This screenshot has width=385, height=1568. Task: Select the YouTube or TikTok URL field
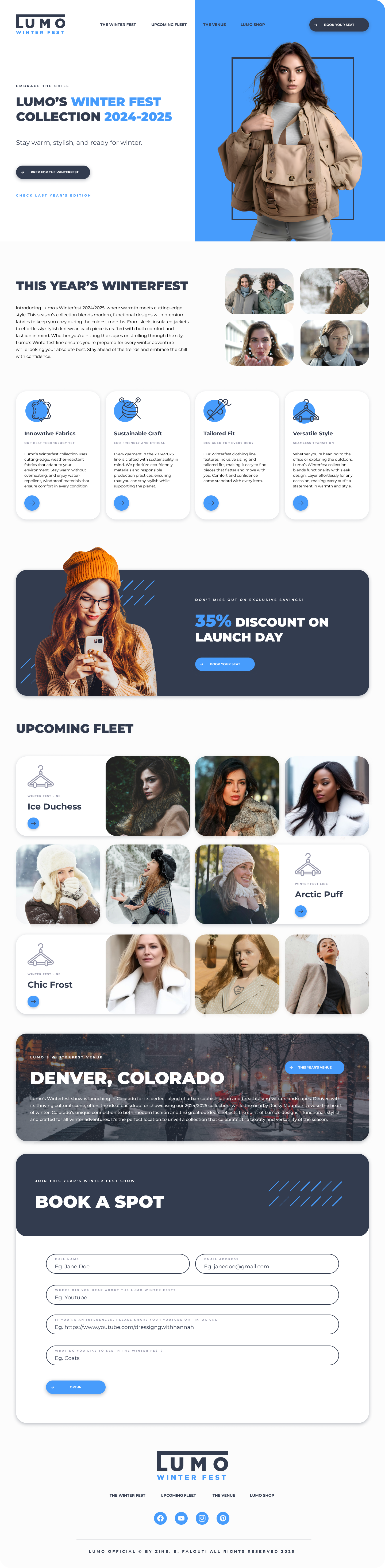pos(192,1324)
